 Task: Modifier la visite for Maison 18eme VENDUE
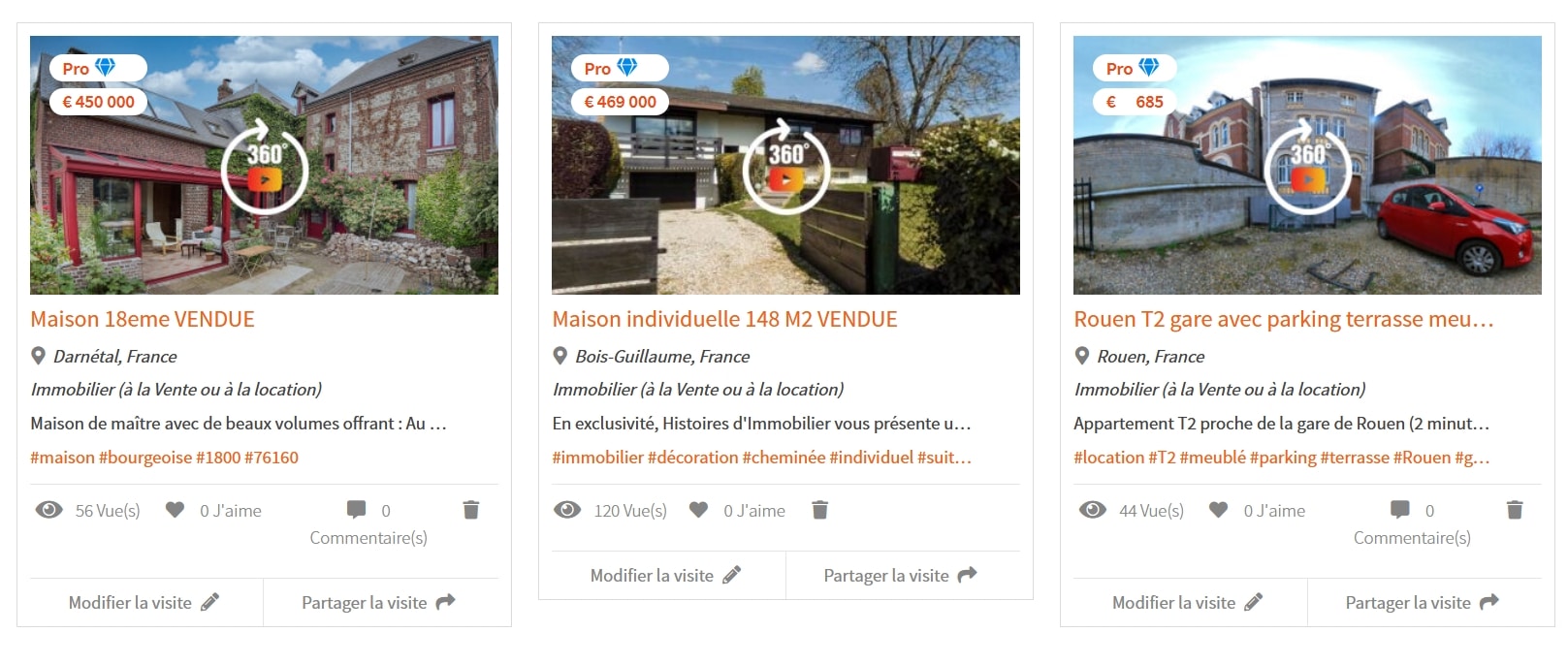[x=144, y=603]
